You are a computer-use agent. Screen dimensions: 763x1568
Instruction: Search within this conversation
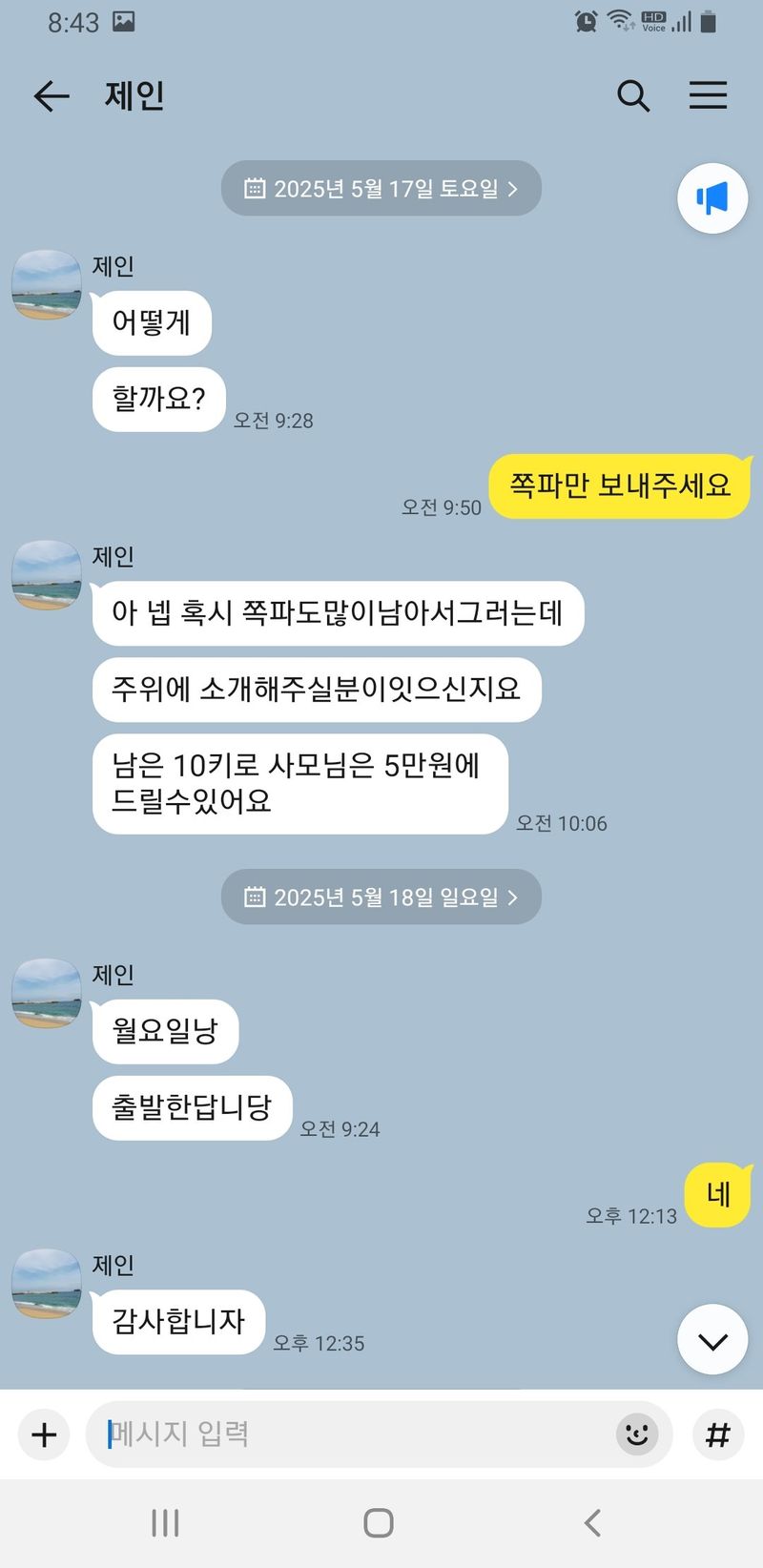click(x=633, y=96)
